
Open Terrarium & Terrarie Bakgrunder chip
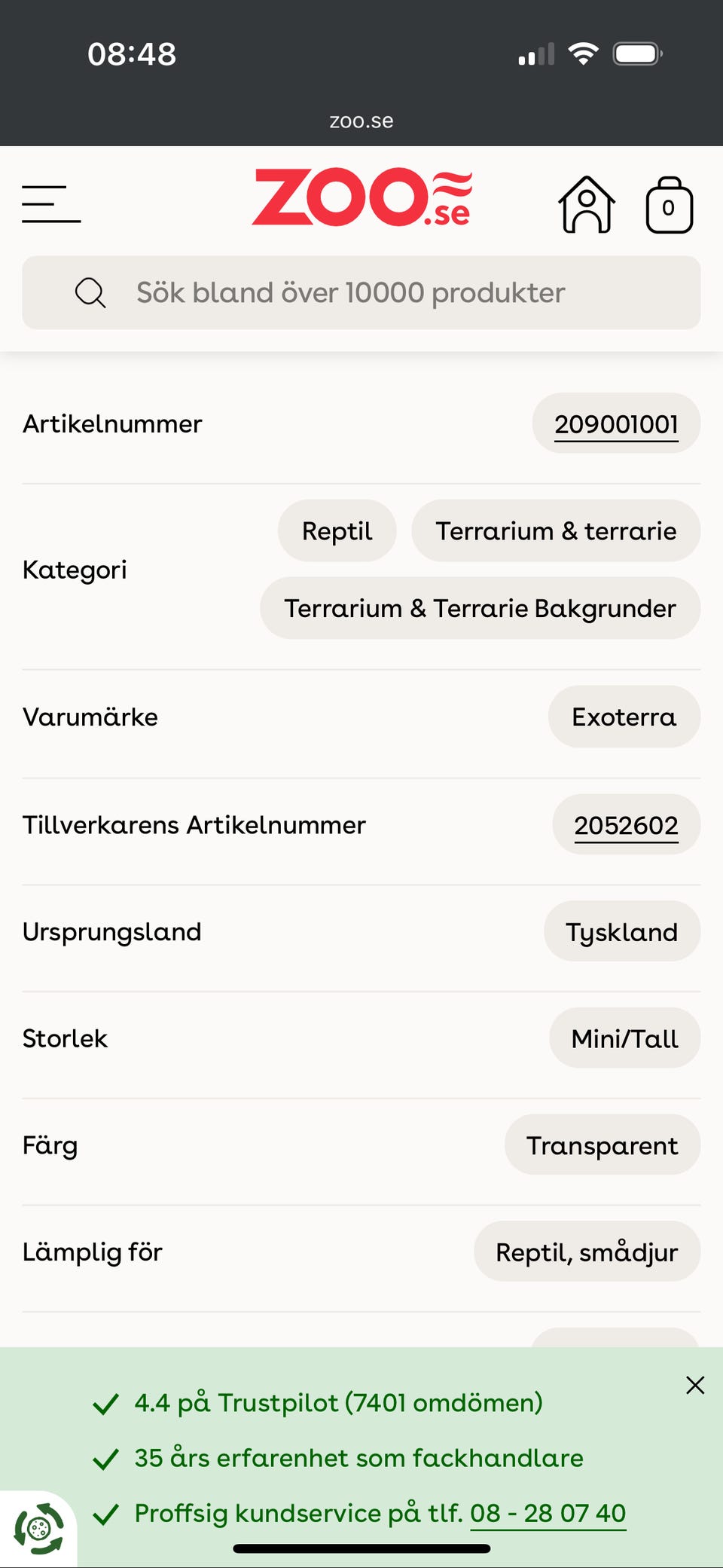click(x=480, y=608)
